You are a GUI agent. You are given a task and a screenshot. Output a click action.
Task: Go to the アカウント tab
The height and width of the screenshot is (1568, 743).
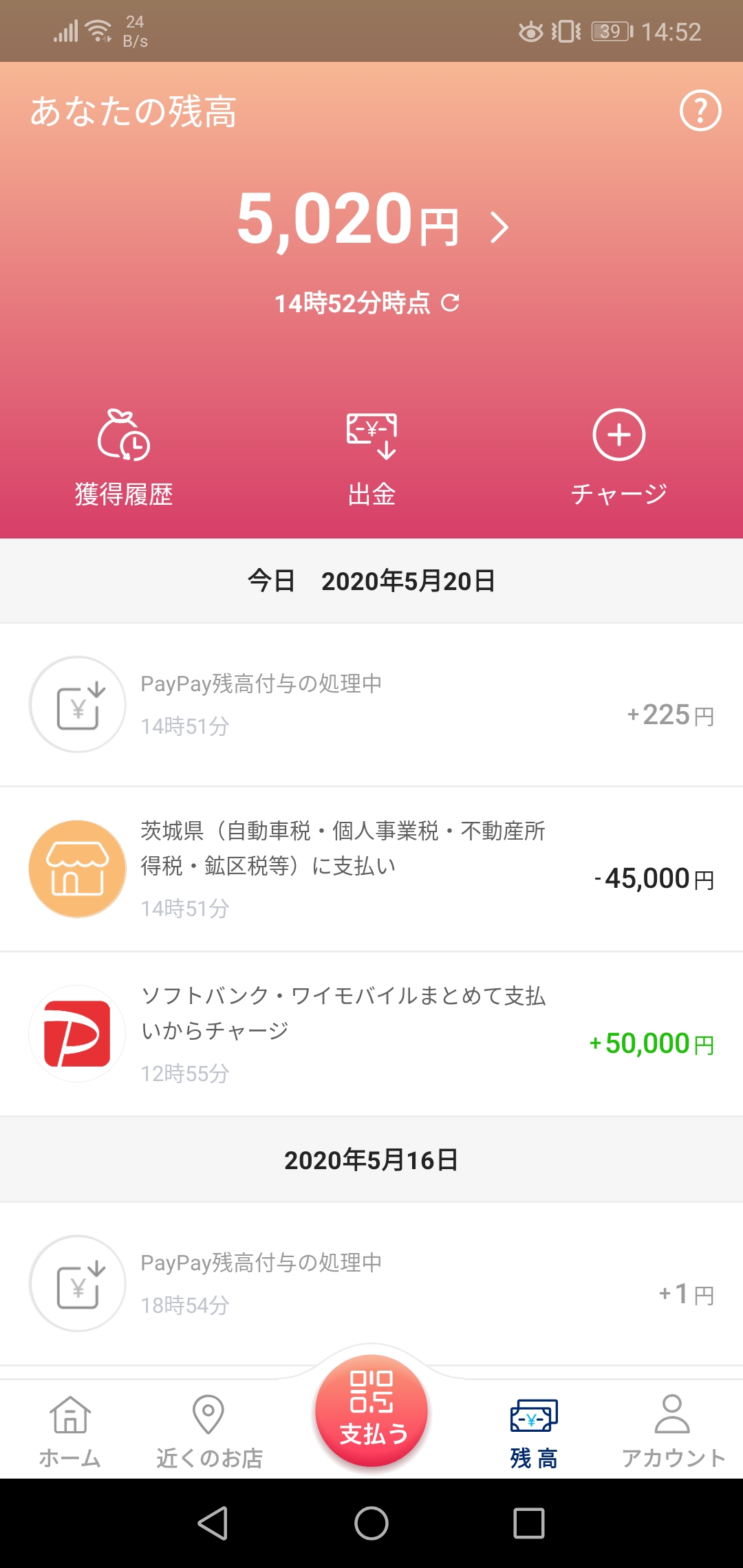pos(673,1432)
